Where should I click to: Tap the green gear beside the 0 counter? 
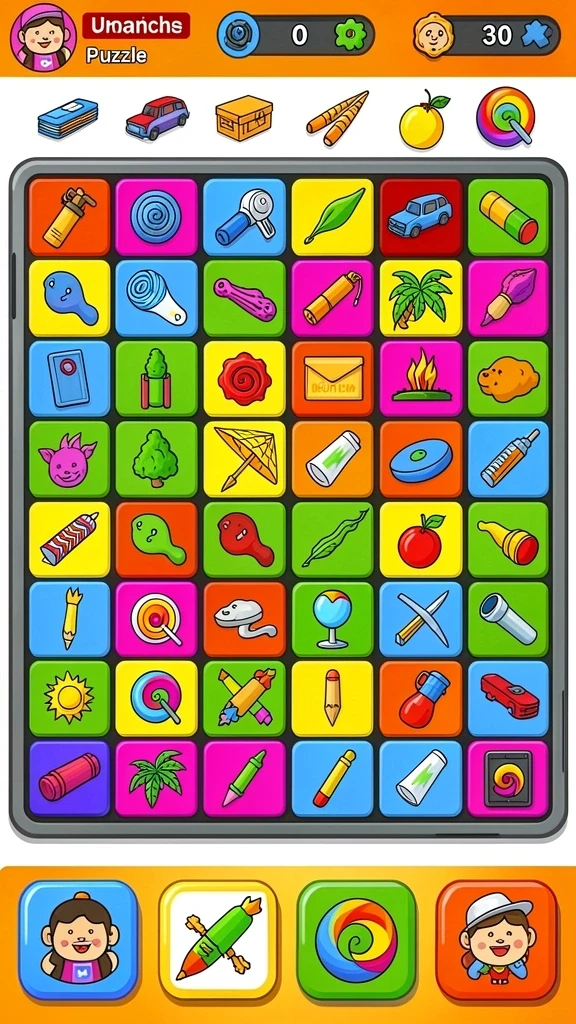coord(350,35)
